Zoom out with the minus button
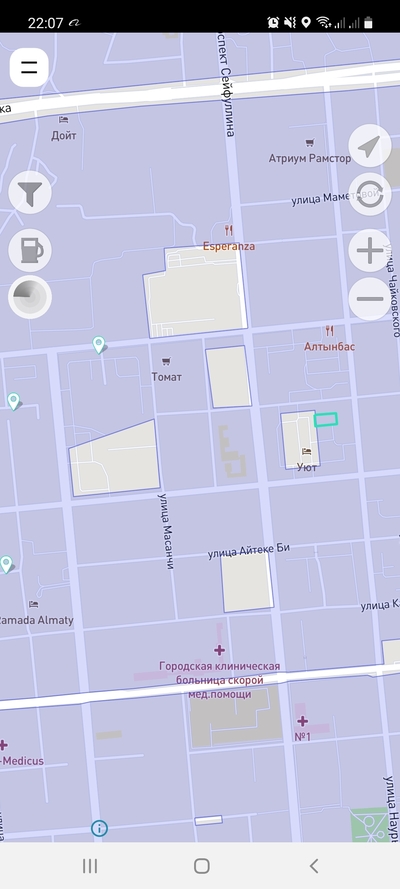 tap(369, 299)
